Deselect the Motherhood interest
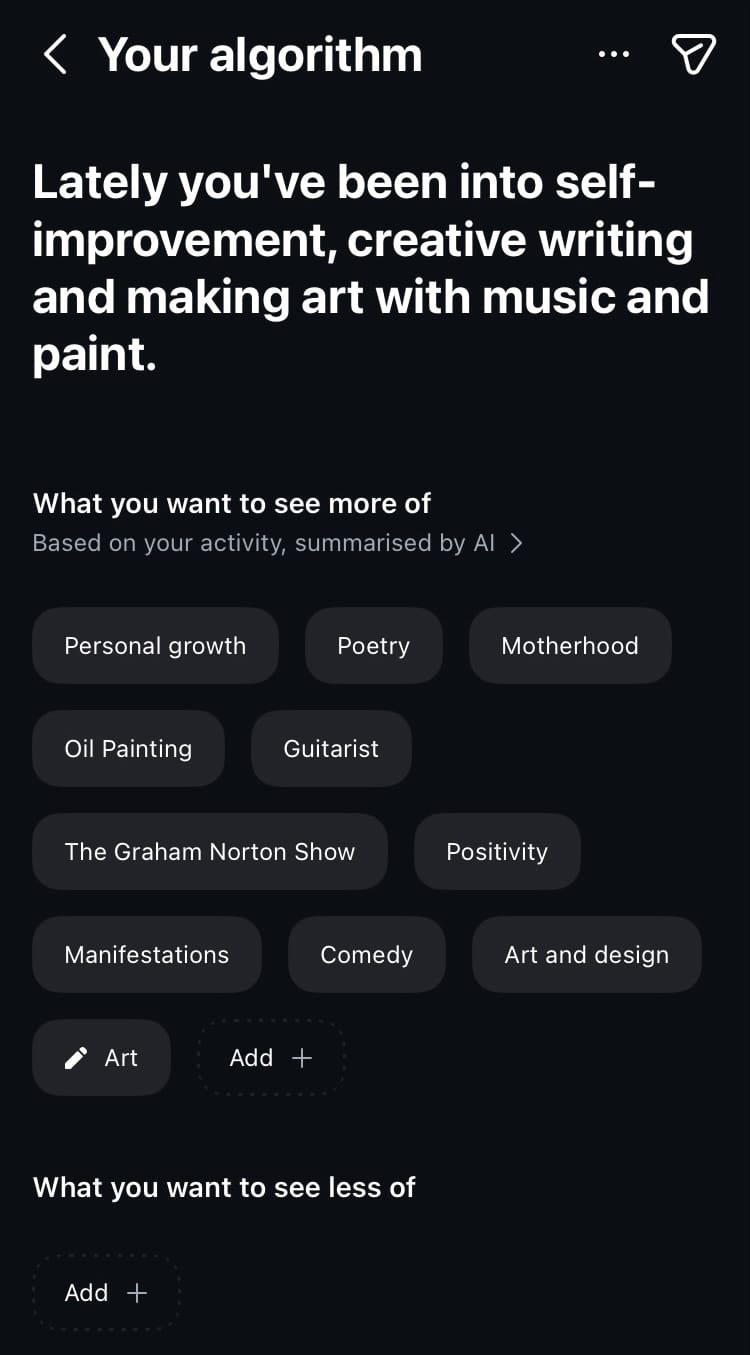This screenshot has height=1355, width=750. [x=570, y=645]
